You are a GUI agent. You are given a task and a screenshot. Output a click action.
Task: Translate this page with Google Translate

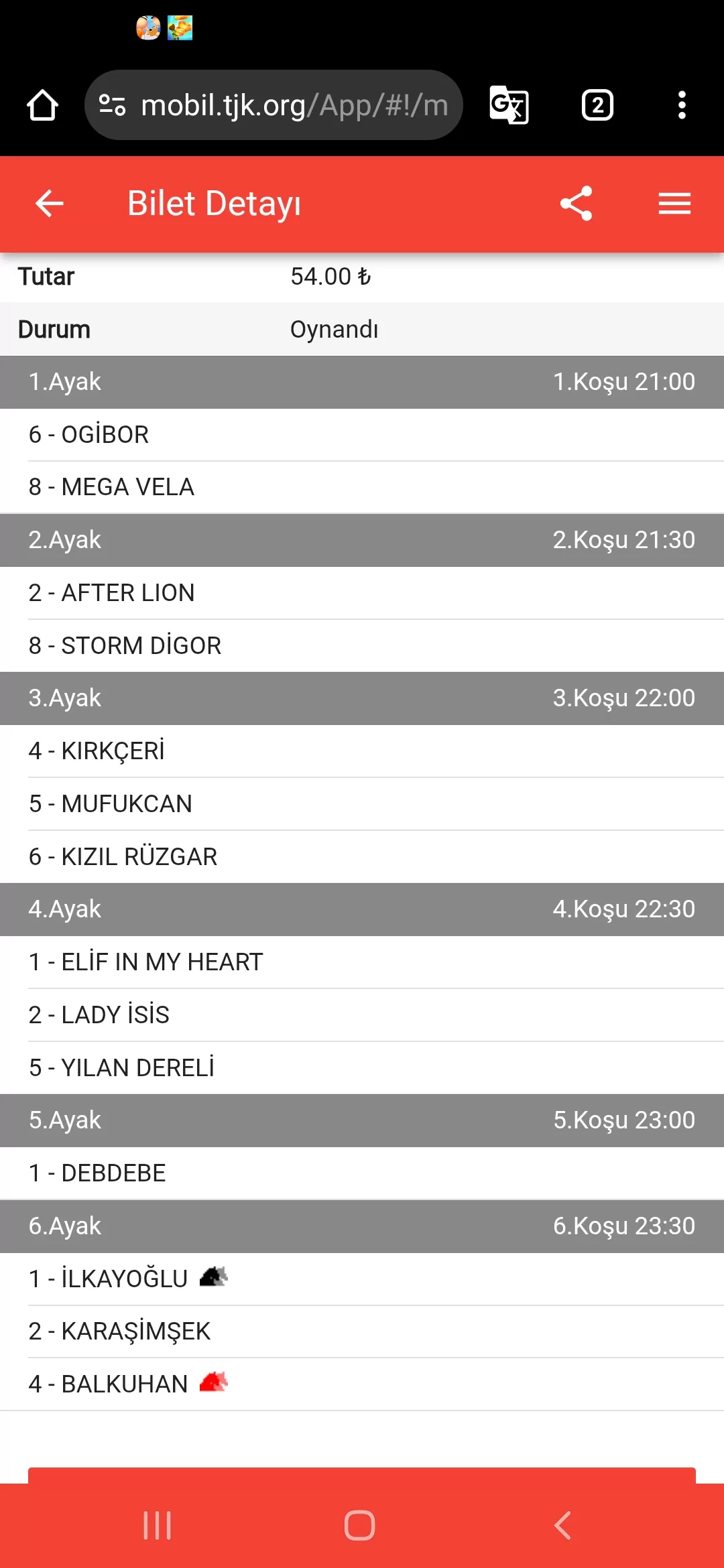click(509, 105)
